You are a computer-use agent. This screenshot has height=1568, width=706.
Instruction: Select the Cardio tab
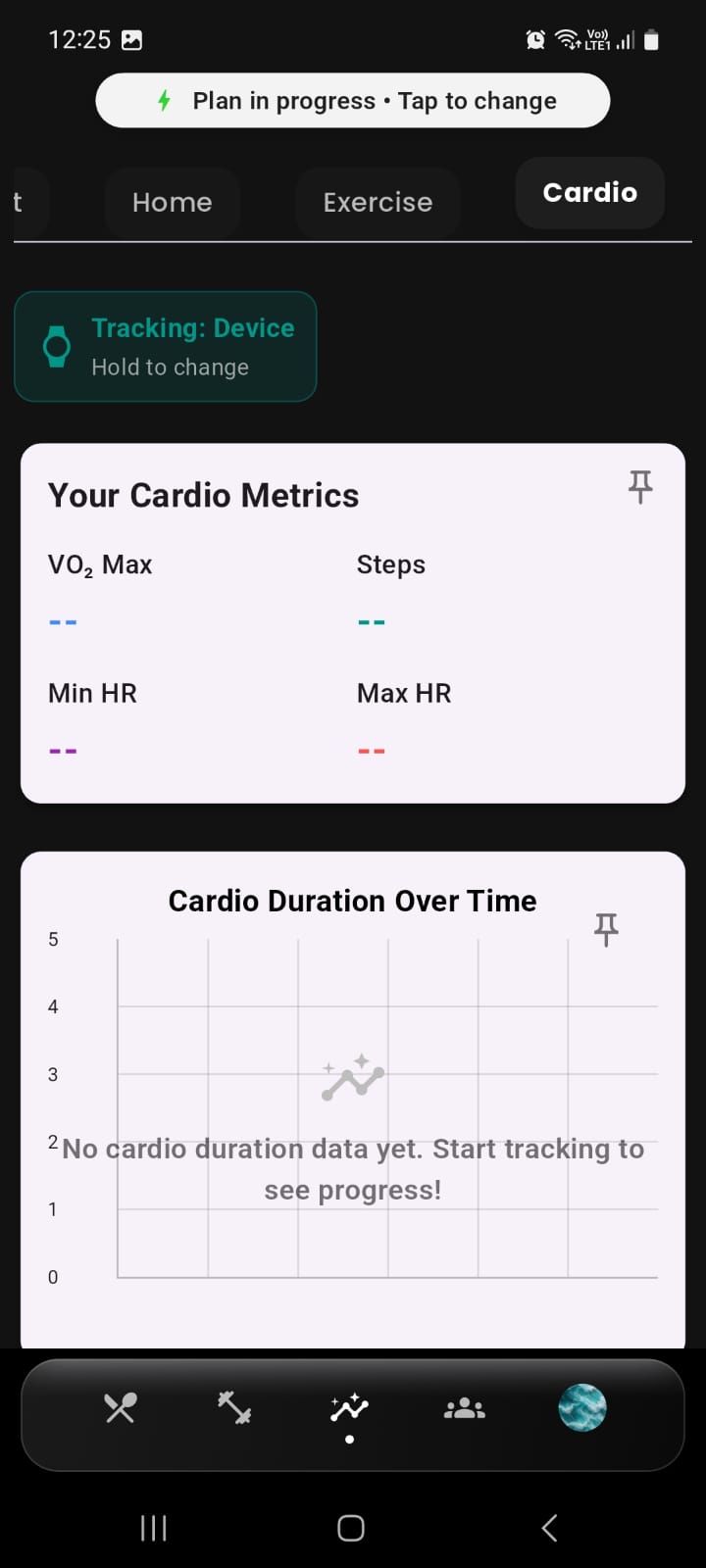point(589,193)
